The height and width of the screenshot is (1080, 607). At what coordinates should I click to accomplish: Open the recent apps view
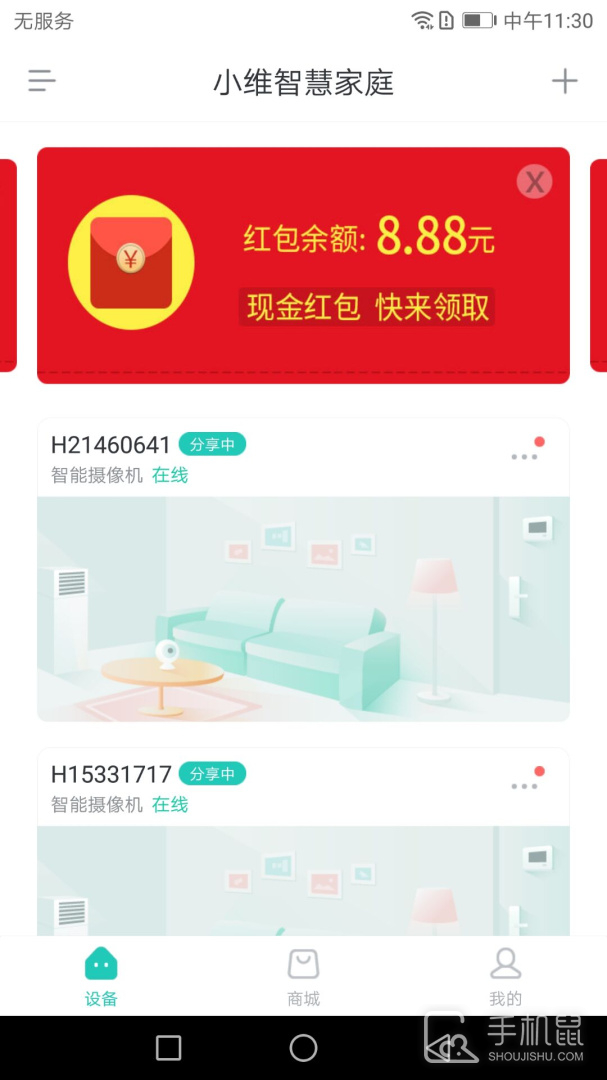[169, 1047]
